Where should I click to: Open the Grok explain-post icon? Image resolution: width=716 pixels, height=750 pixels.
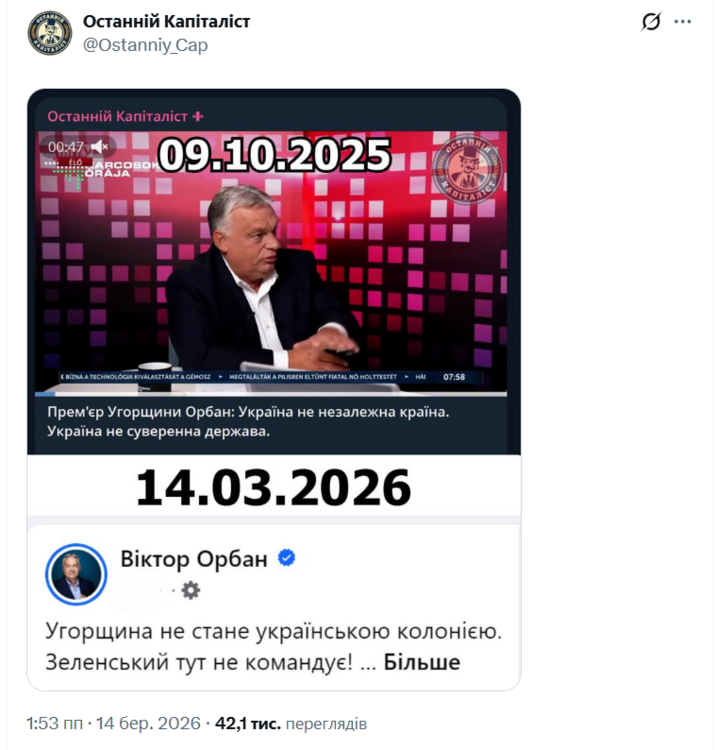click(651, 22)
